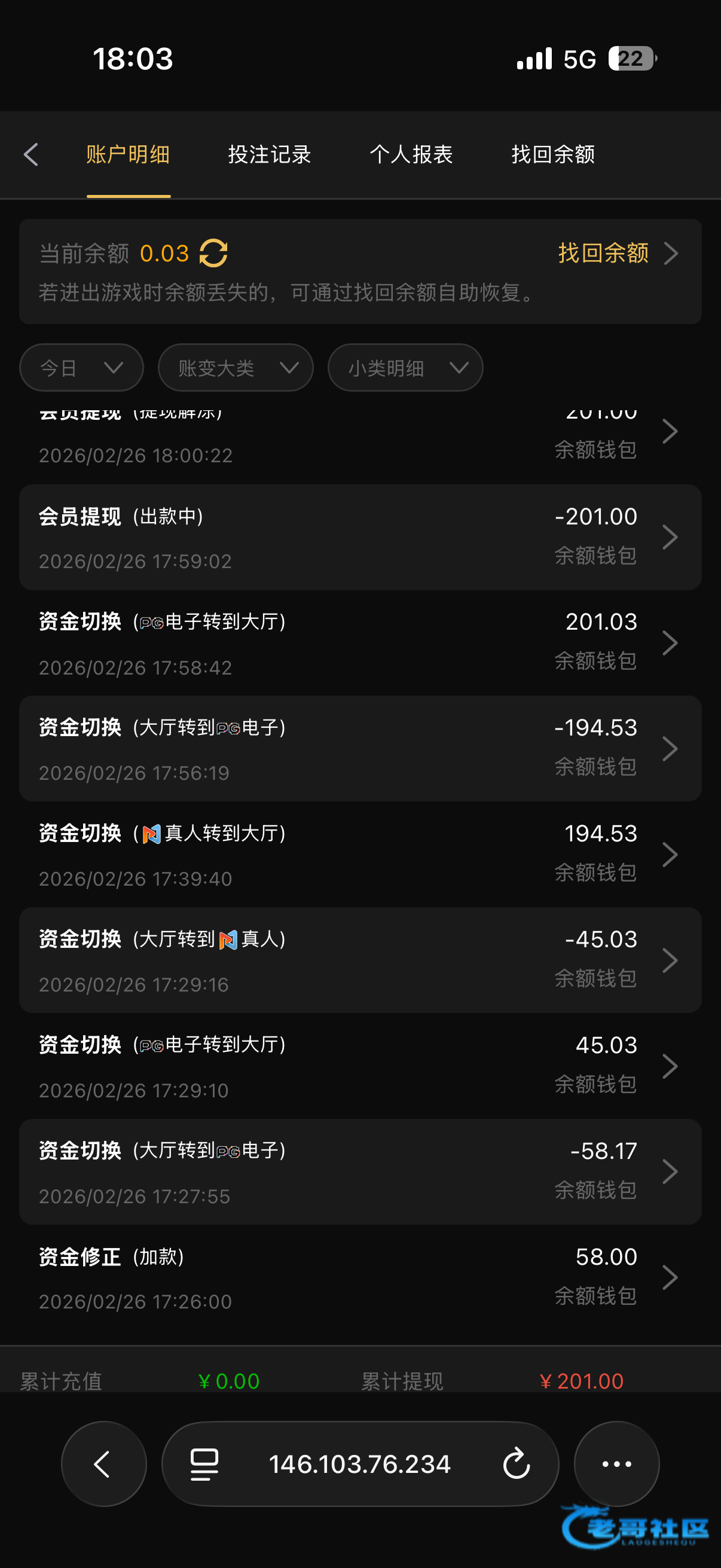Reload the page in the browser bar
This screenshot has width=721, height=1568.
pos(517,1464)
